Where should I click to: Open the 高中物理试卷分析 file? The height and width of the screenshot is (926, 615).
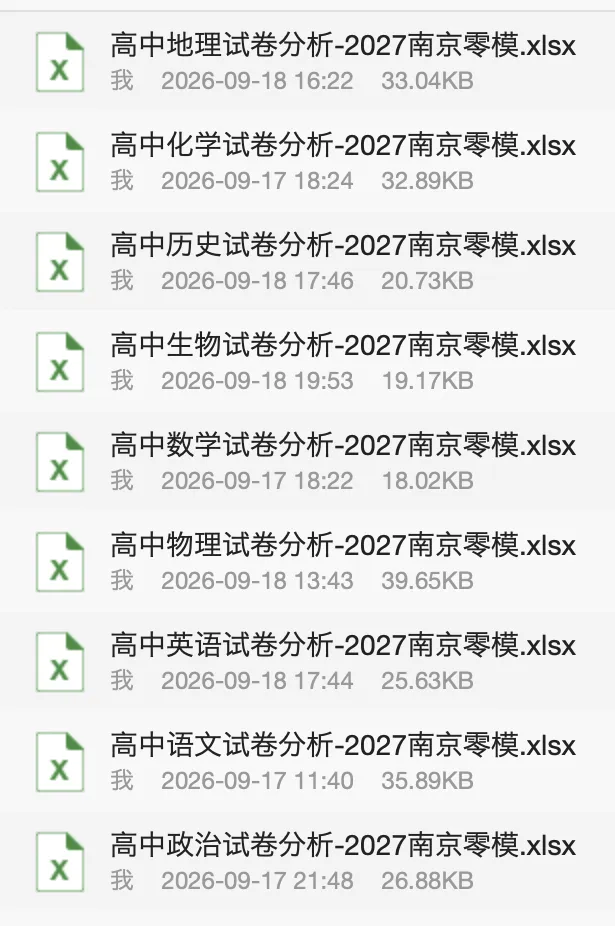click(x=307, y=561)
